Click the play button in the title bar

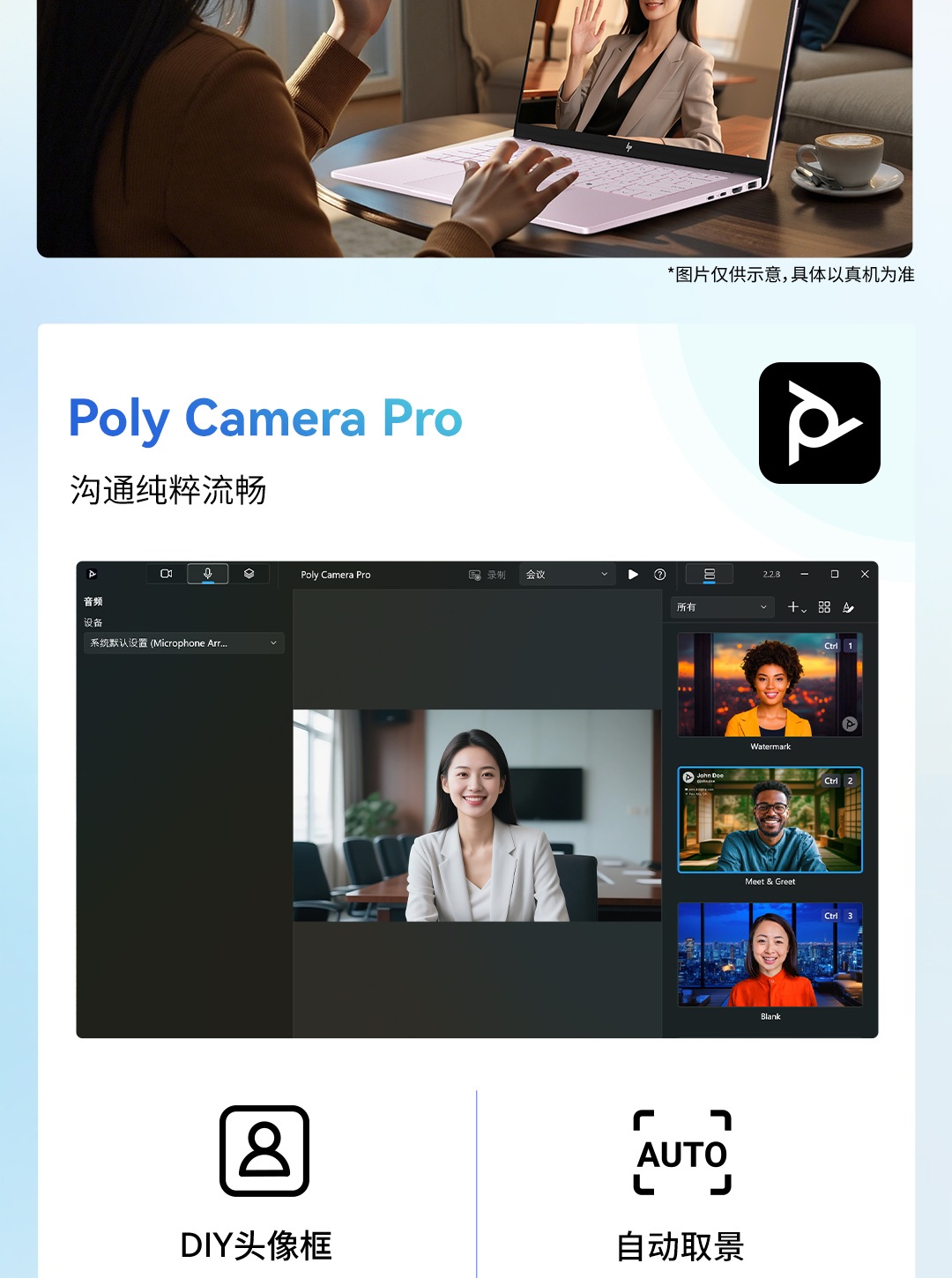[x=631, y=573]
